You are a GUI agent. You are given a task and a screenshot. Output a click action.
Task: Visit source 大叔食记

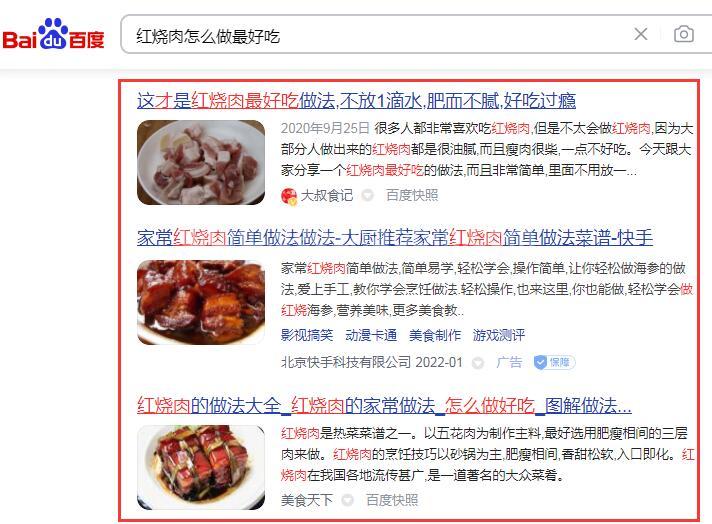(x=326, y=195)
